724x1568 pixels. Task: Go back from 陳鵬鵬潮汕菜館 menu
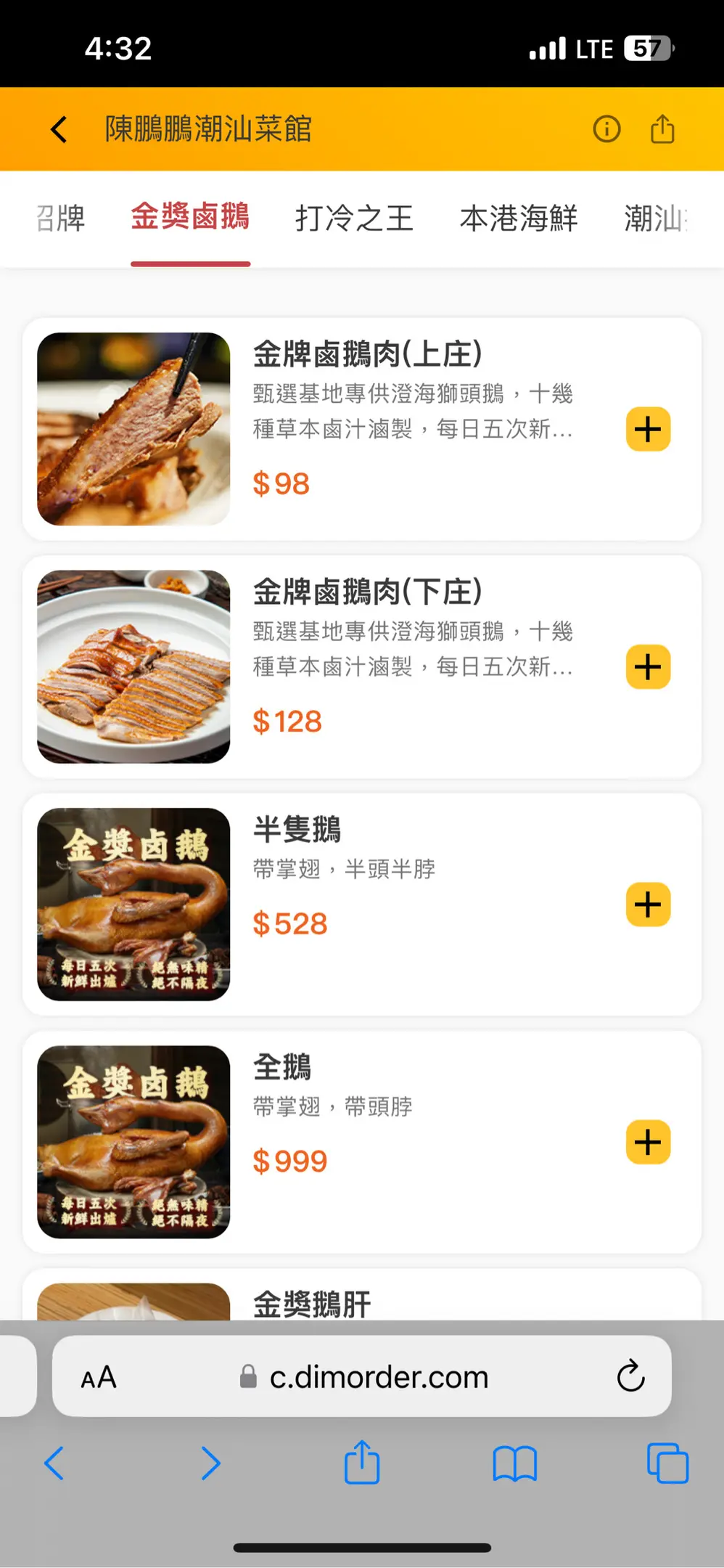click(x=59, y=130)
